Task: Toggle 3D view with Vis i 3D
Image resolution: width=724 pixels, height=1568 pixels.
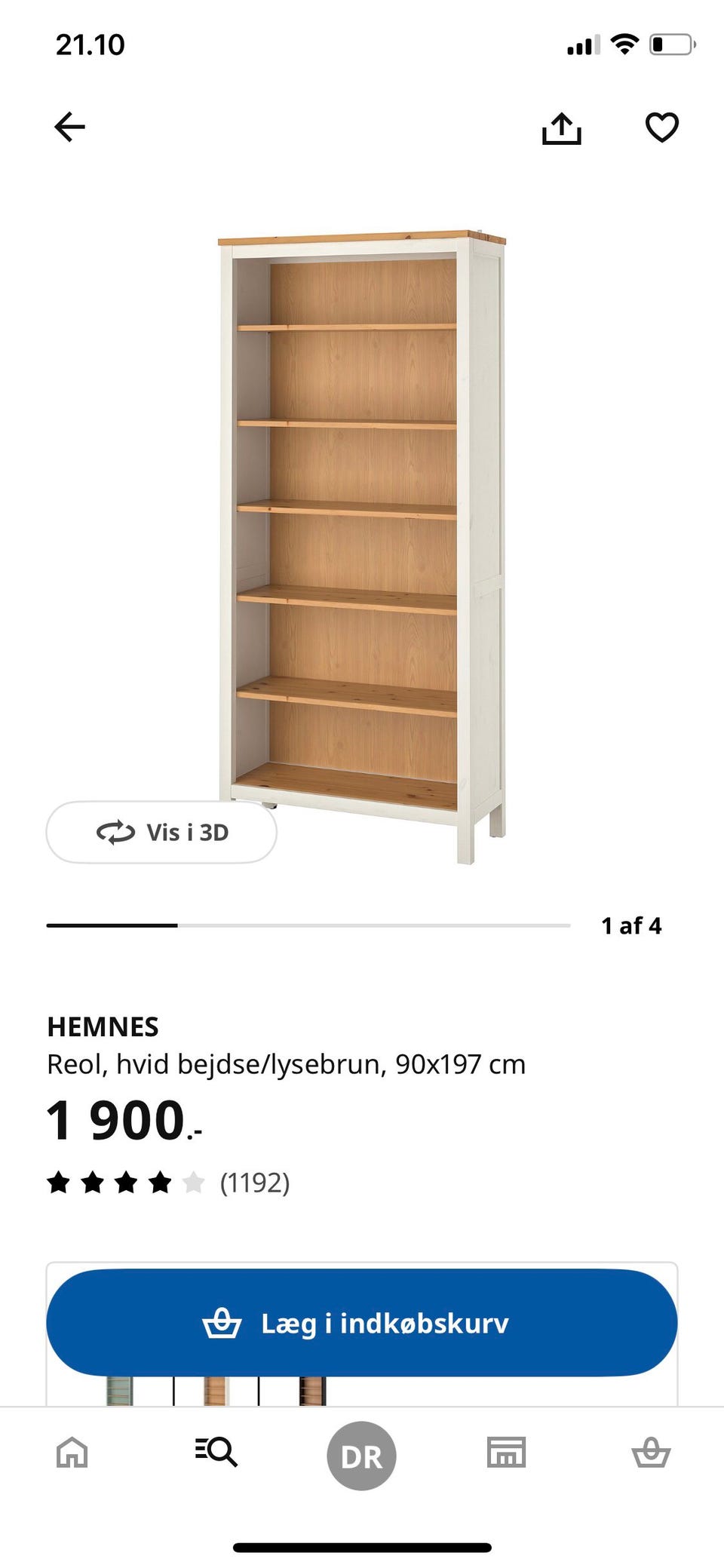Action: tap(161, 834)
